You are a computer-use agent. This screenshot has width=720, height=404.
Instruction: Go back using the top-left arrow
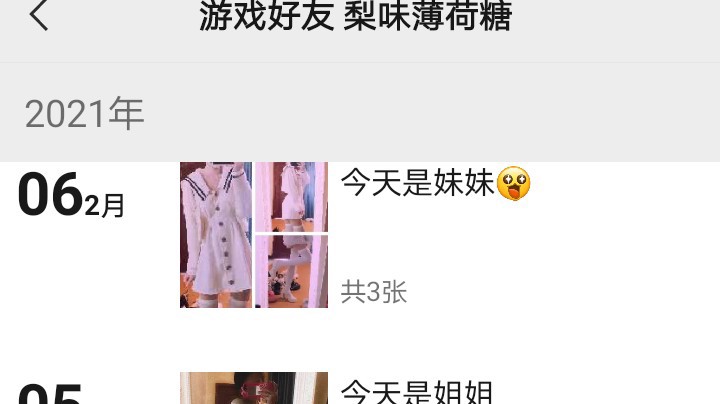tap(39, 17)
